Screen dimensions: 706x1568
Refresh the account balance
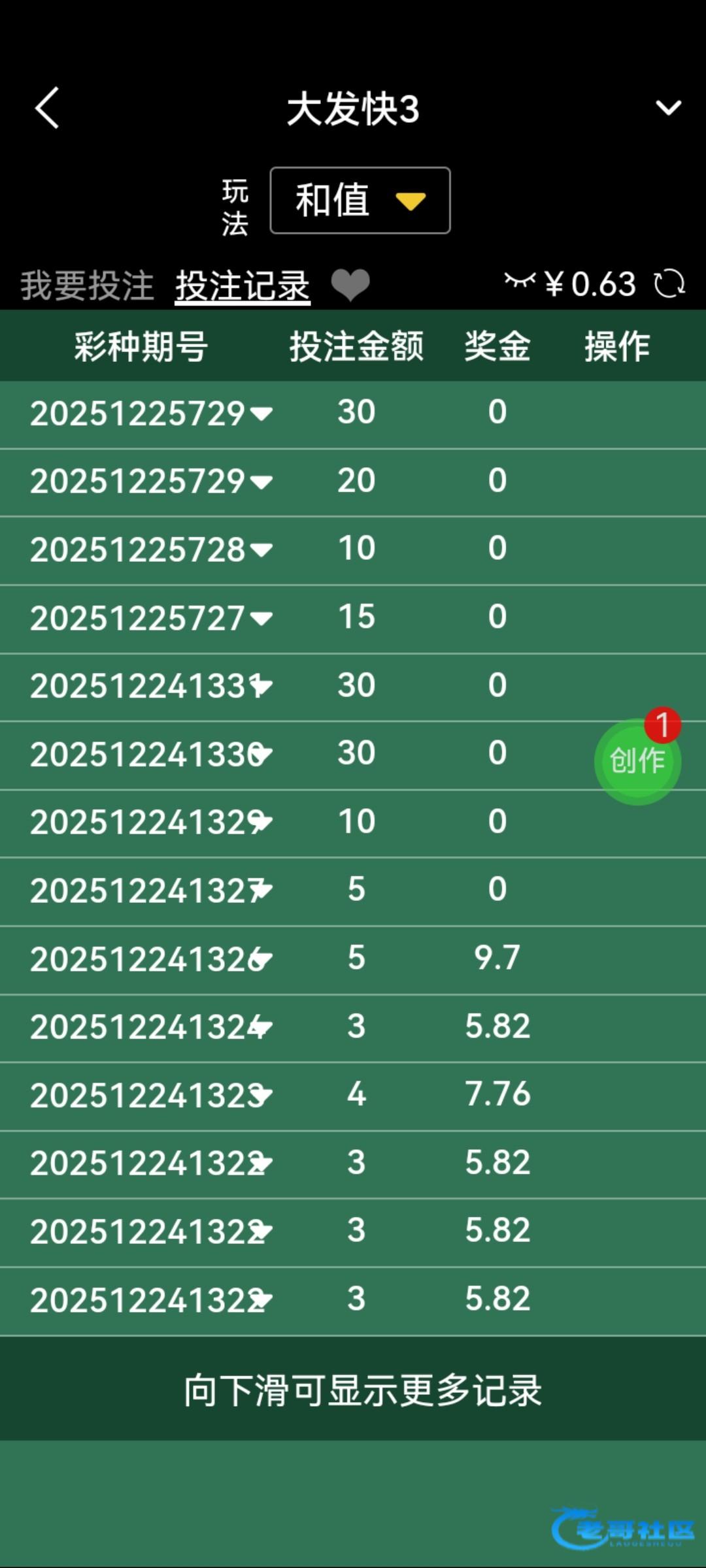(x=669, y=284)
